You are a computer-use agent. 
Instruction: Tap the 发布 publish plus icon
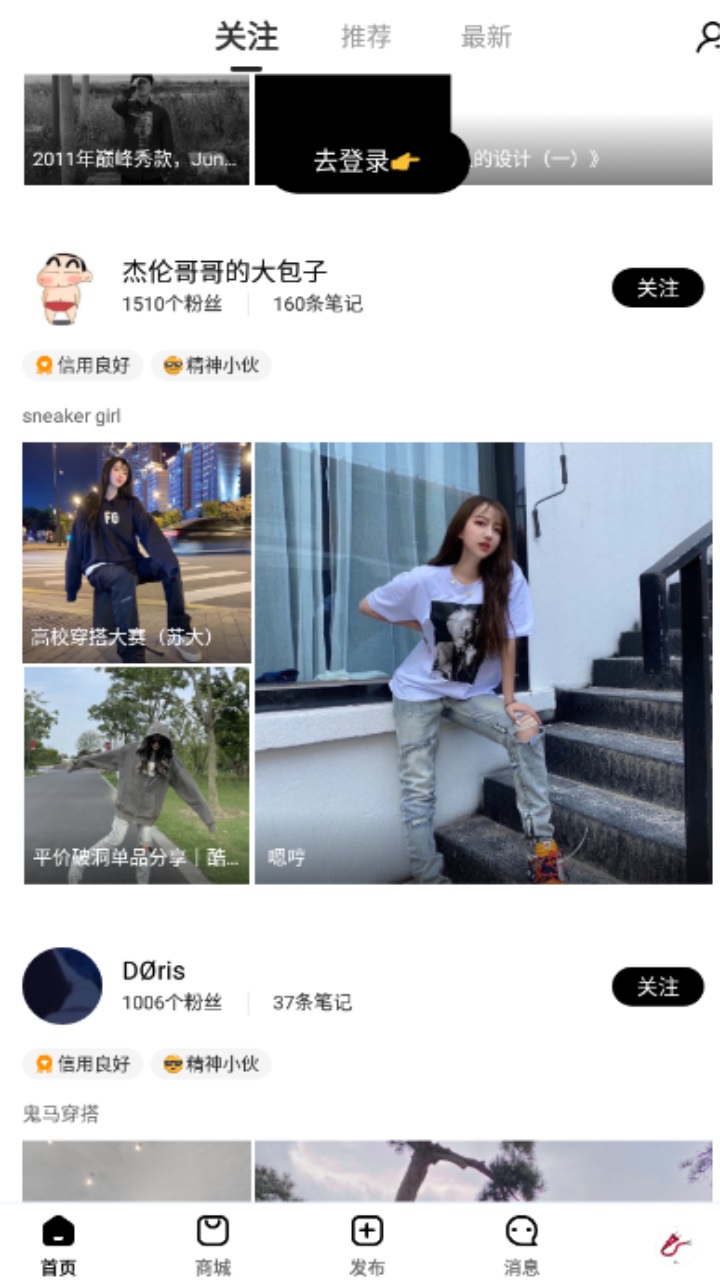coord(365,1240)
